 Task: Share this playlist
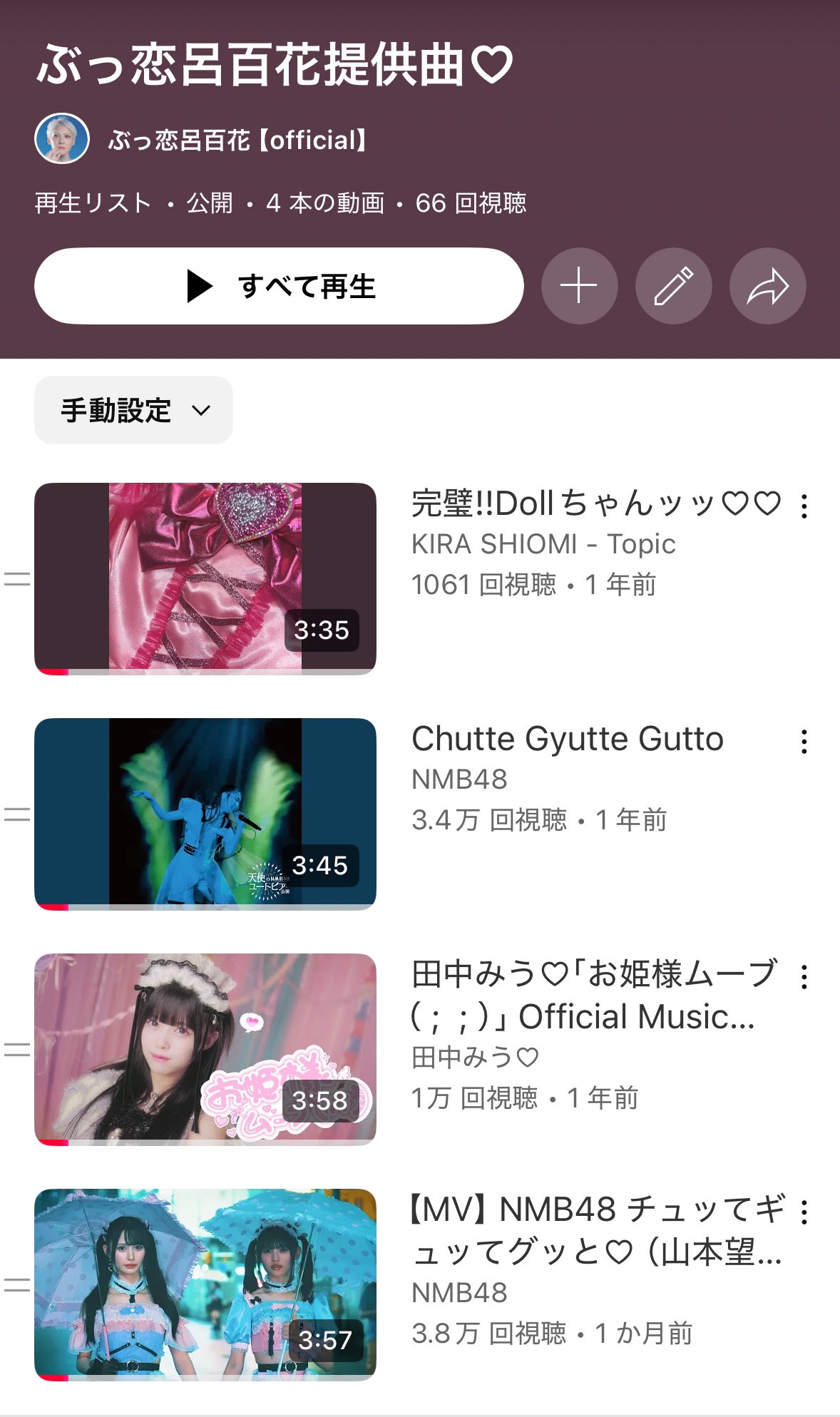[x=767, y=286]
